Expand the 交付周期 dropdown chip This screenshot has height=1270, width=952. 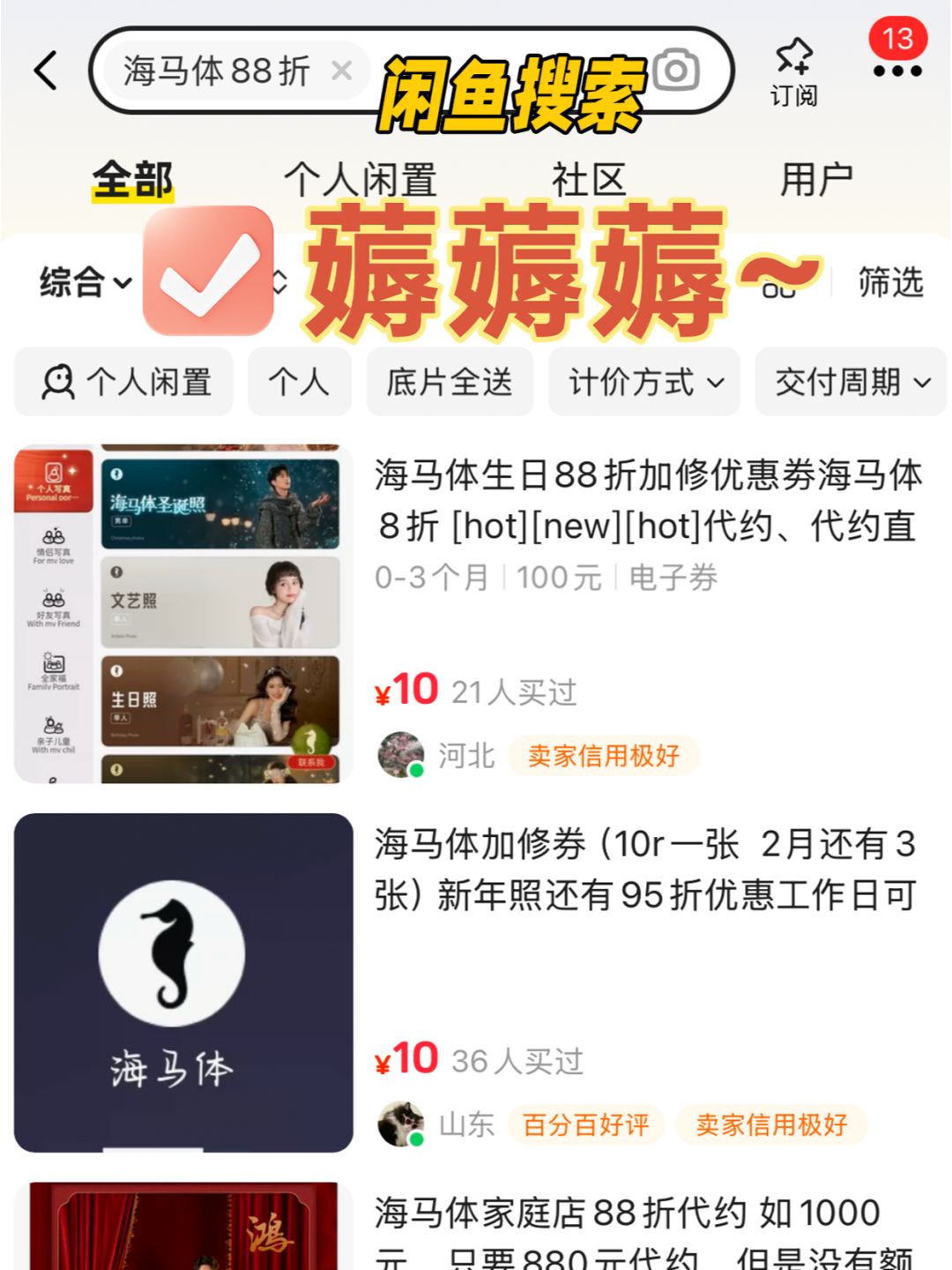tap(851, 382)
